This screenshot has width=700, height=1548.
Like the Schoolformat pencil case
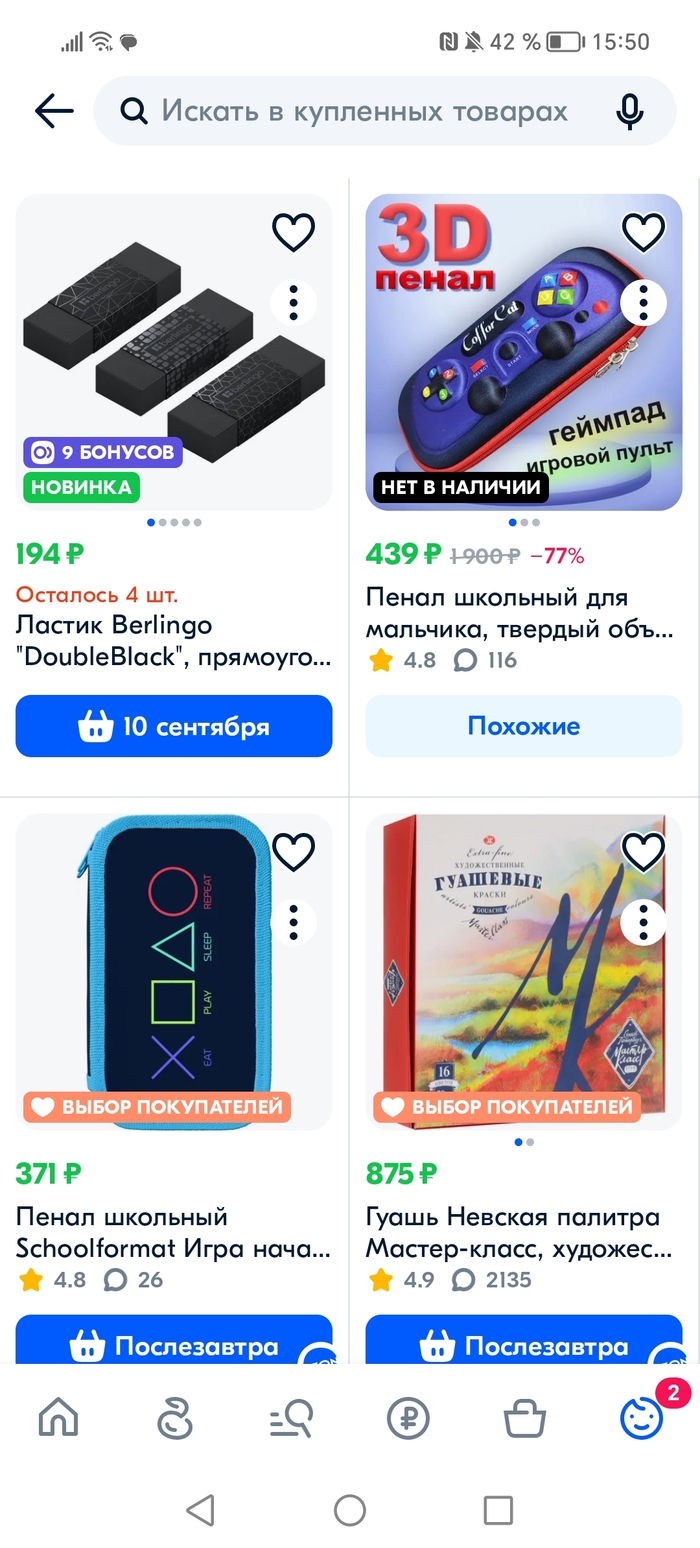[293, 853]
